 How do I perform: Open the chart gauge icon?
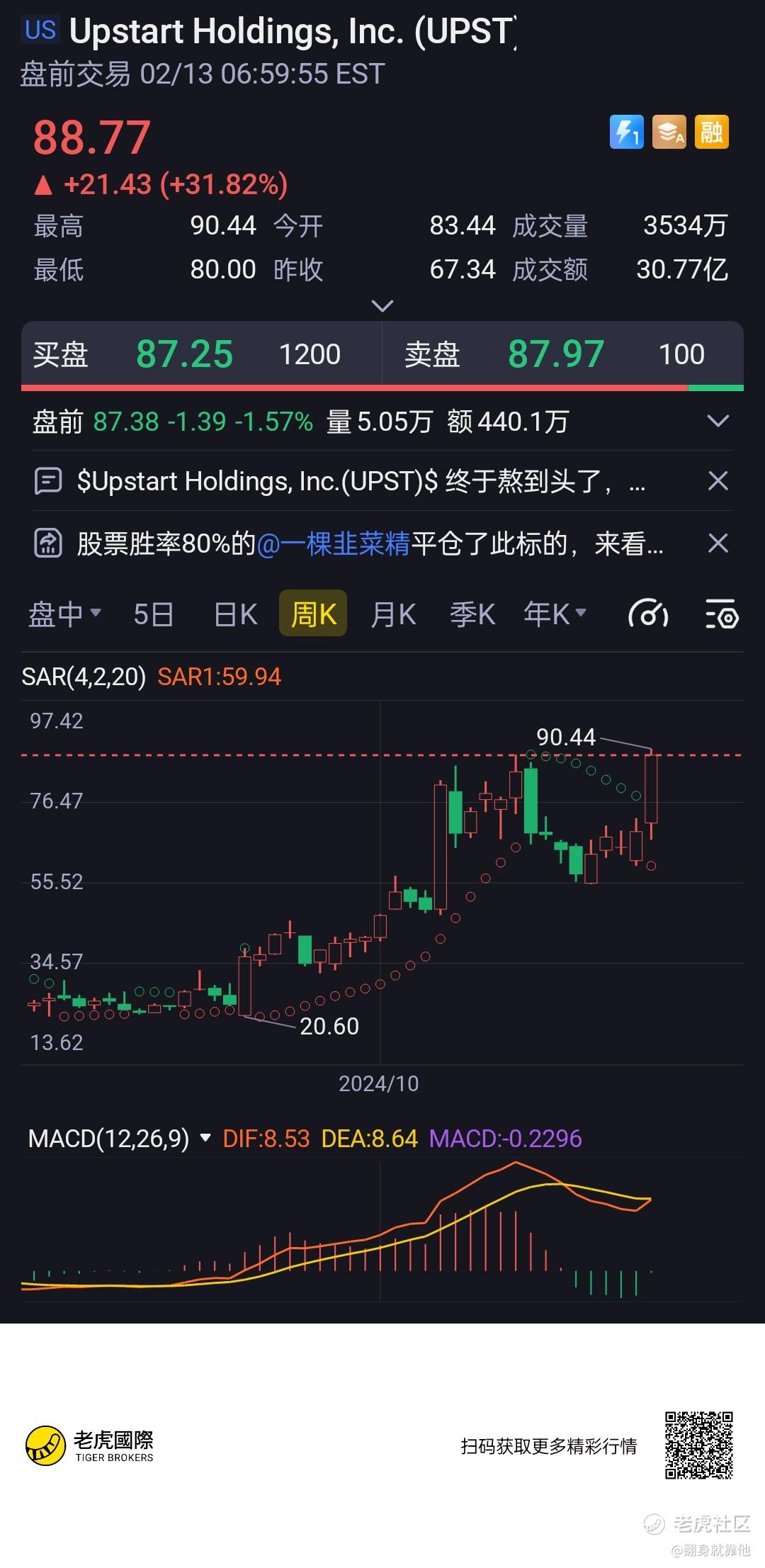tap(648, 614)
